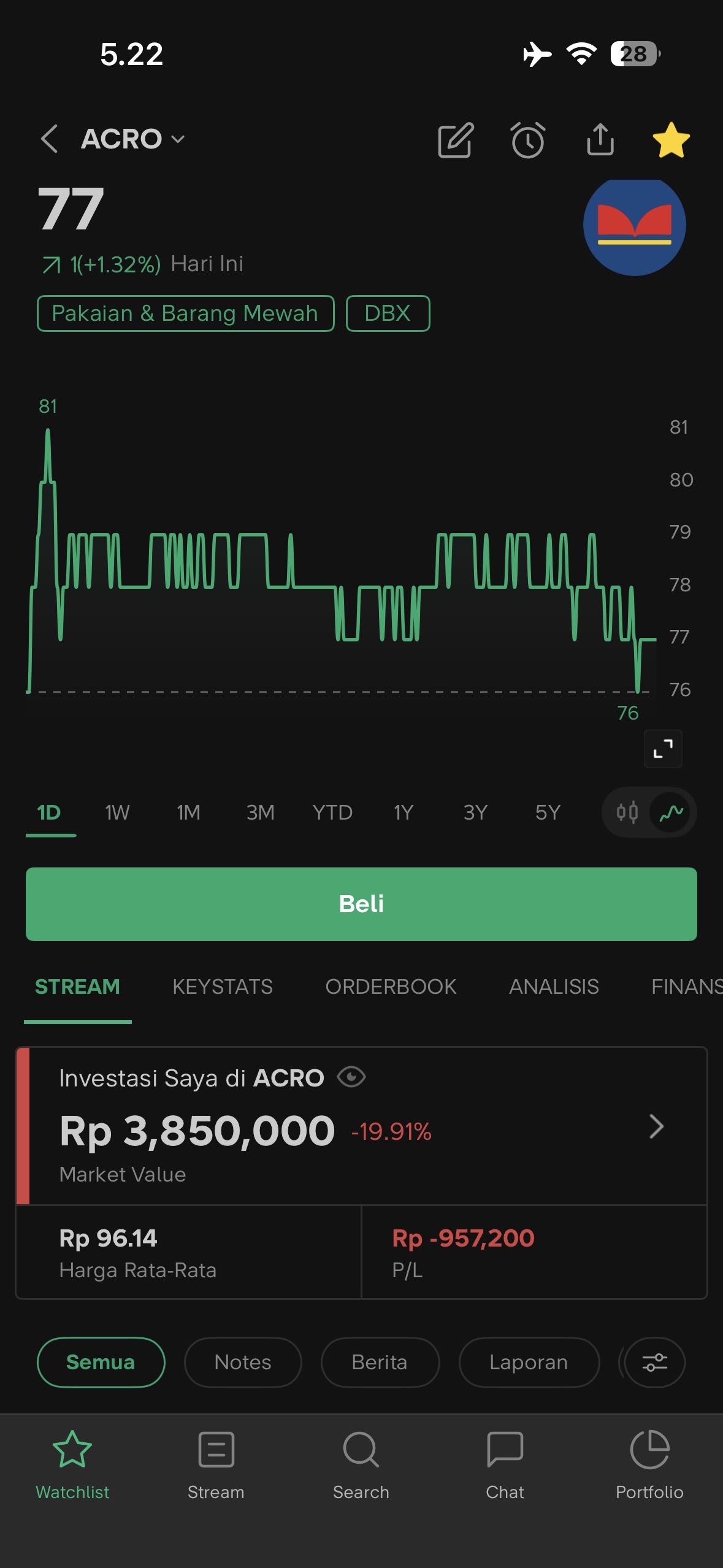Go back using the arrow beside ACRO

tap(50, 139)
